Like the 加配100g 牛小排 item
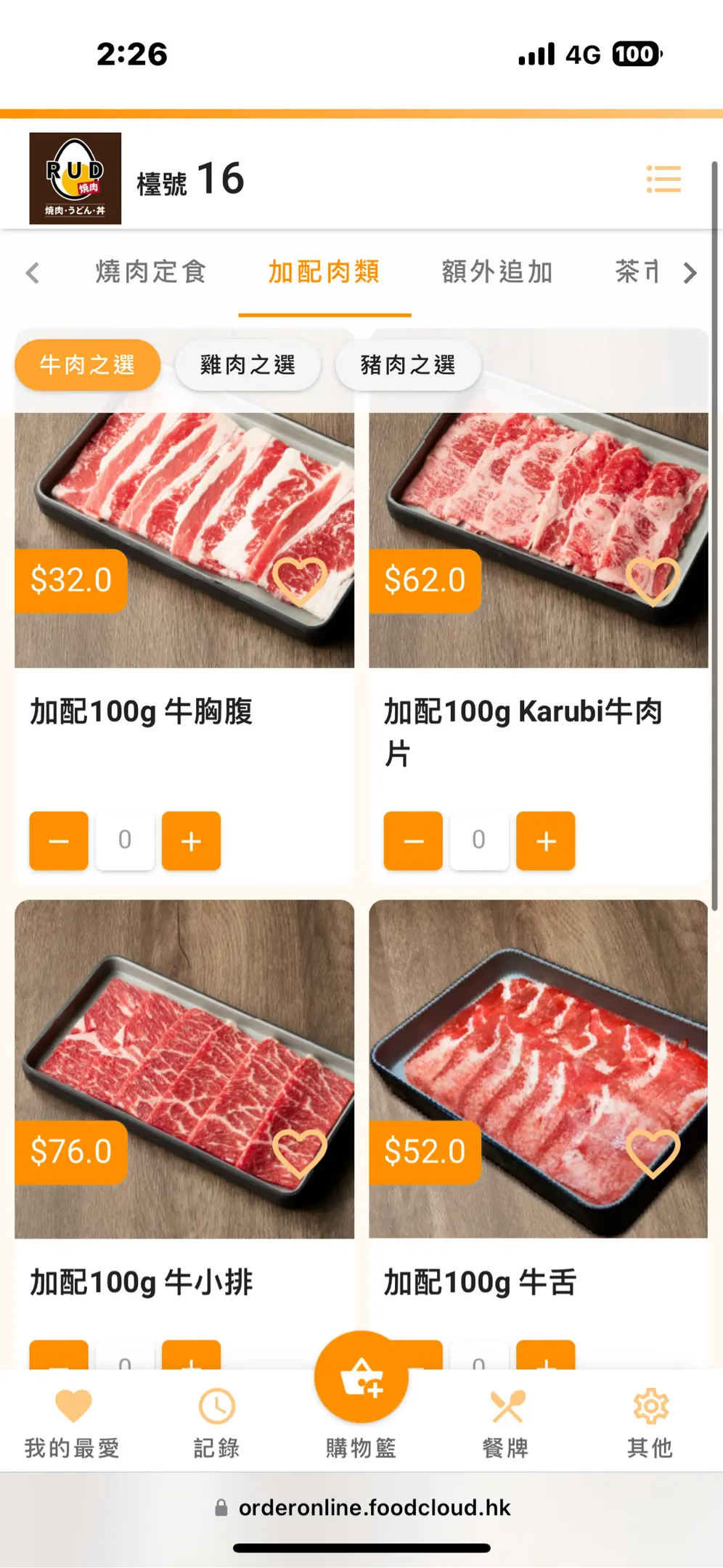The image size is (723, 1568). click(299, 1152)
